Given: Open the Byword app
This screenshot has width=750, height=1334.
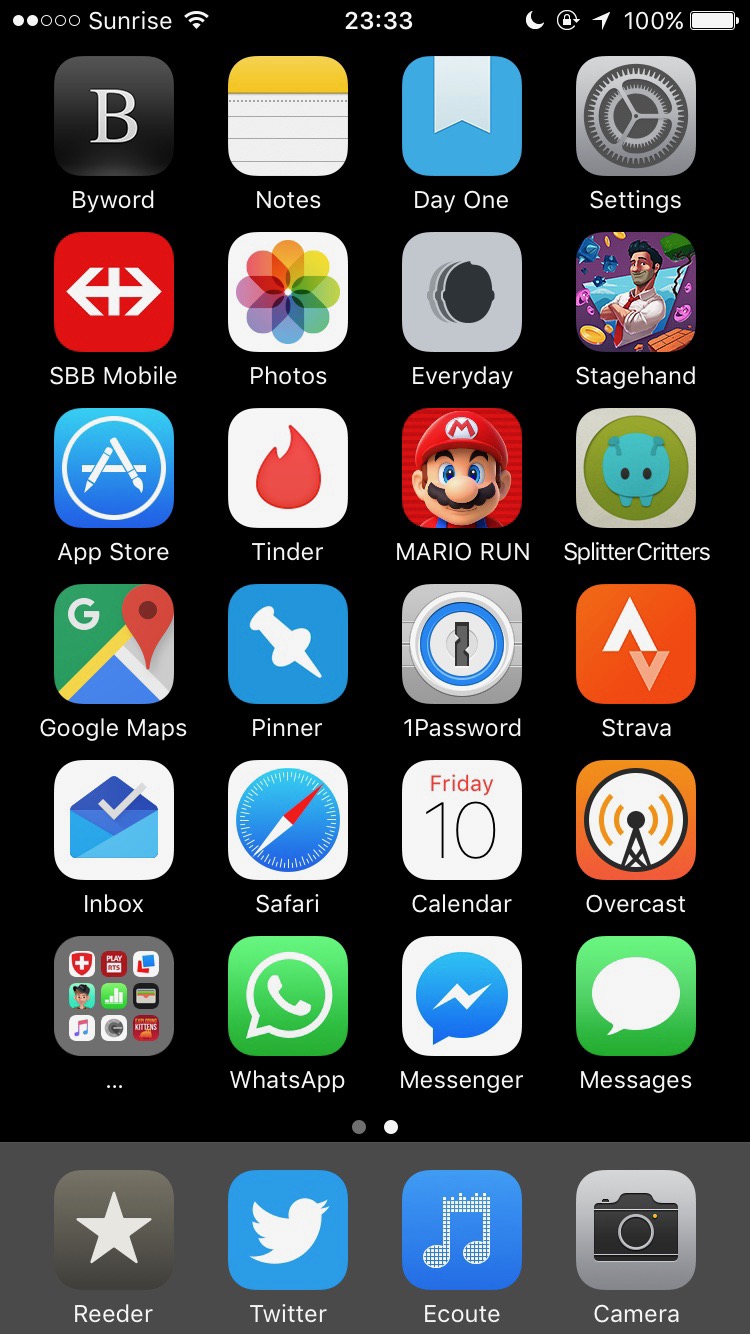Looking at the screenshot, I should (x=113, y=116).
